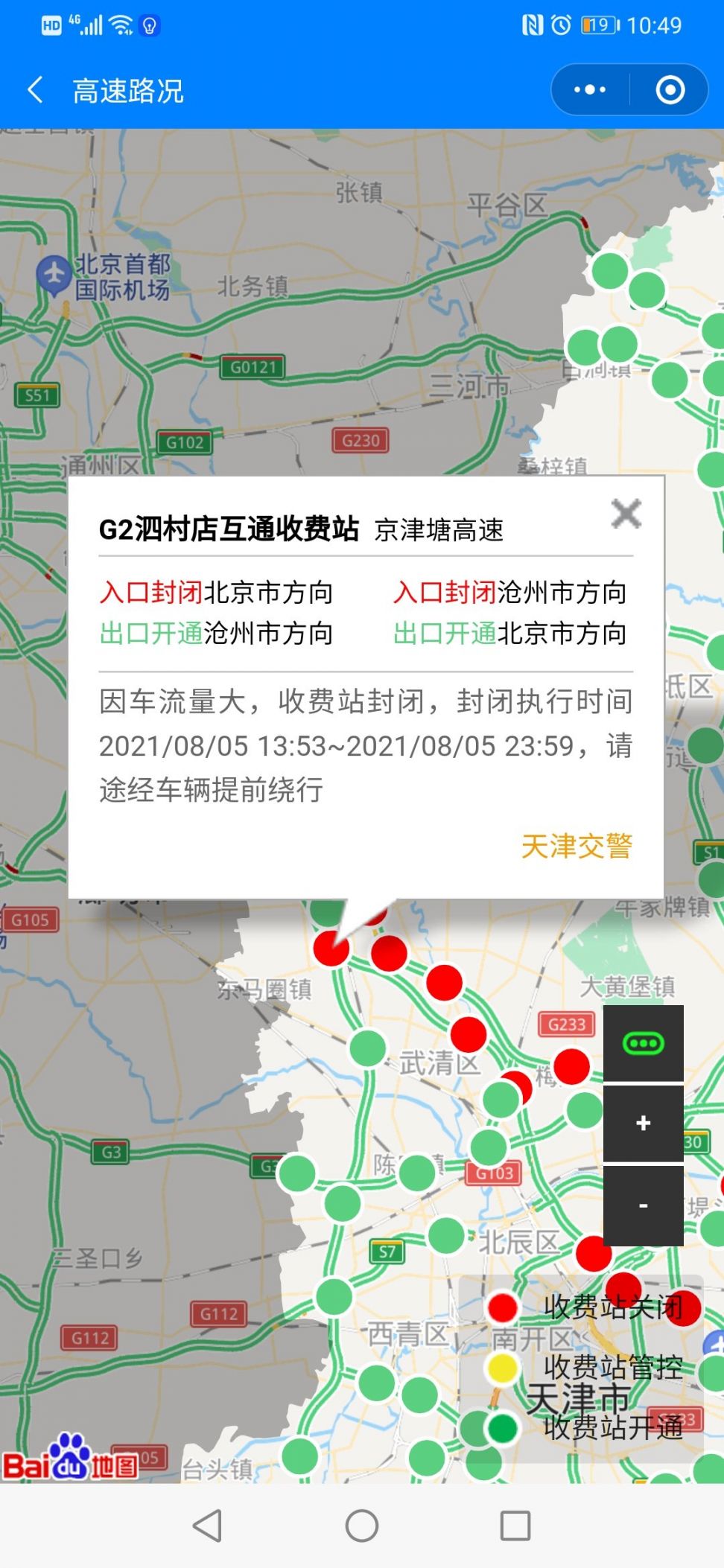Zoom in with the plus button

pos(643,1122)
